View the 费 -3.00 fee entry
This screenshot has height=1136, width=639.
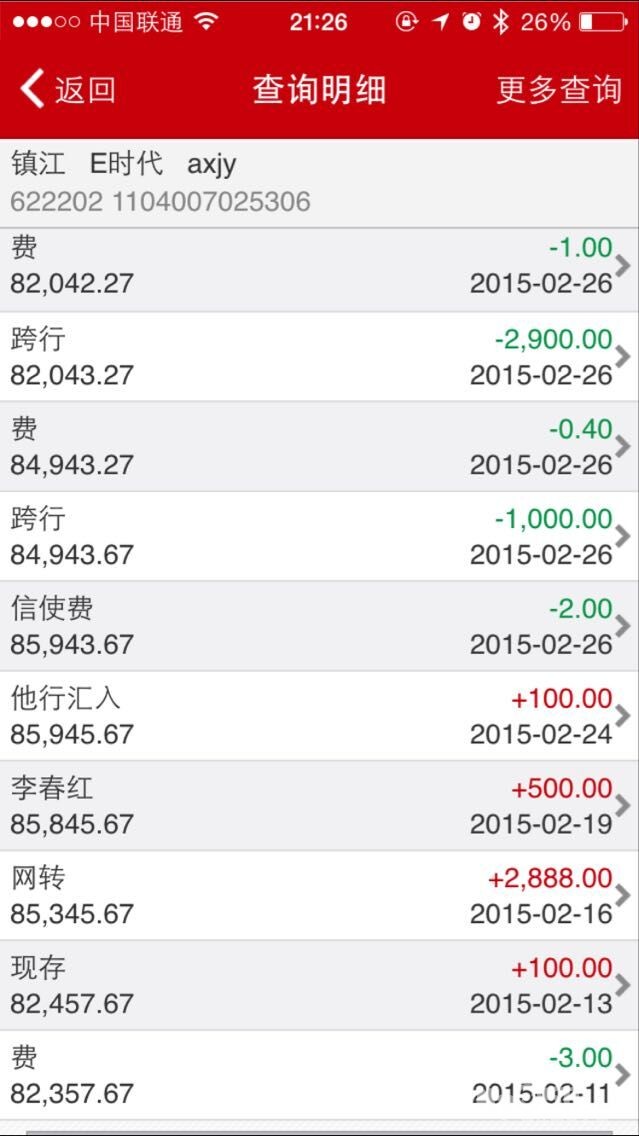(319, 1075)
